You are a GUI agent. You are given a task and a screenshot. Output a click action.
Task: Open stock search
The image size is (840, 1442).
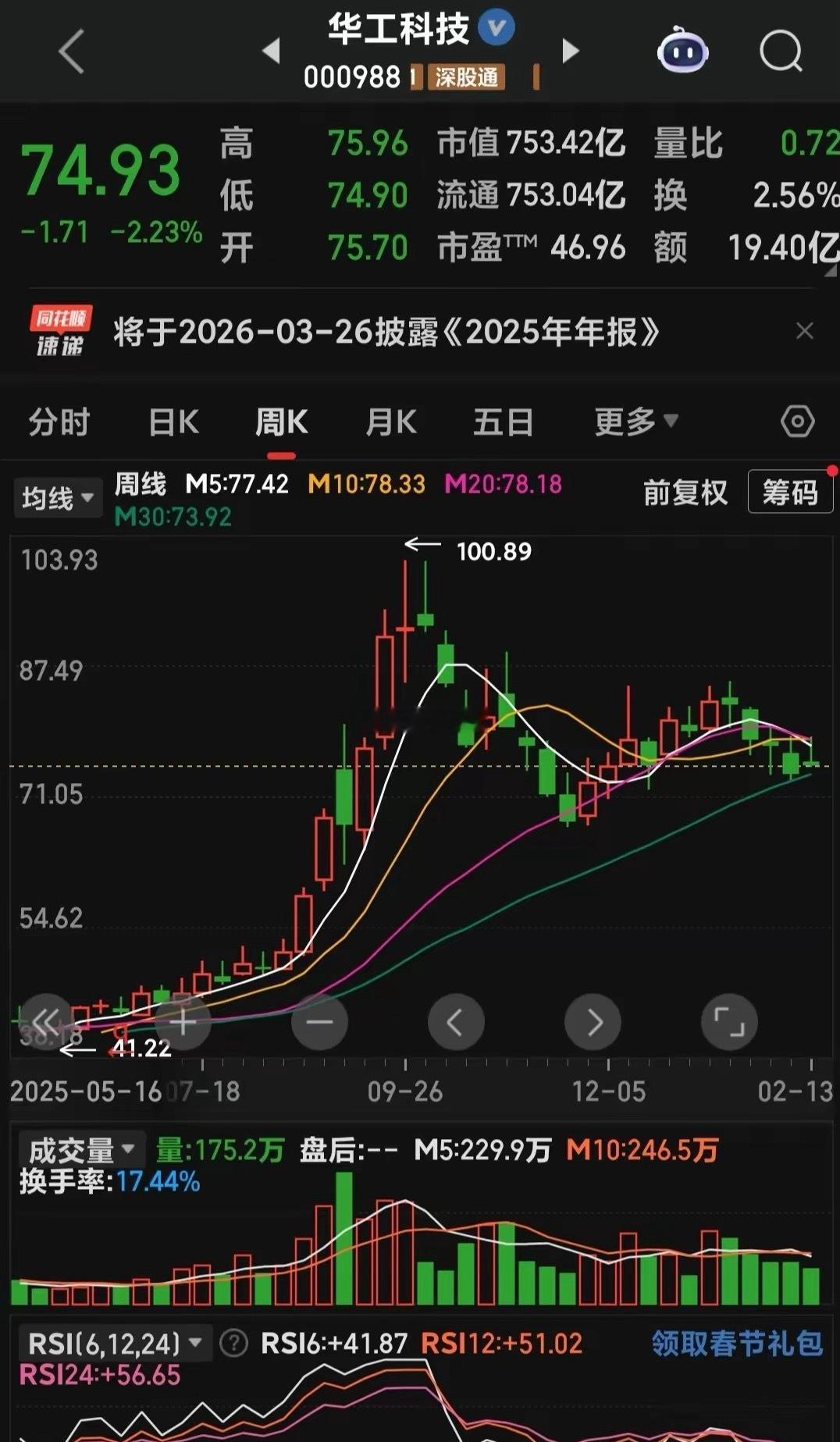click(x=781, y=52)
